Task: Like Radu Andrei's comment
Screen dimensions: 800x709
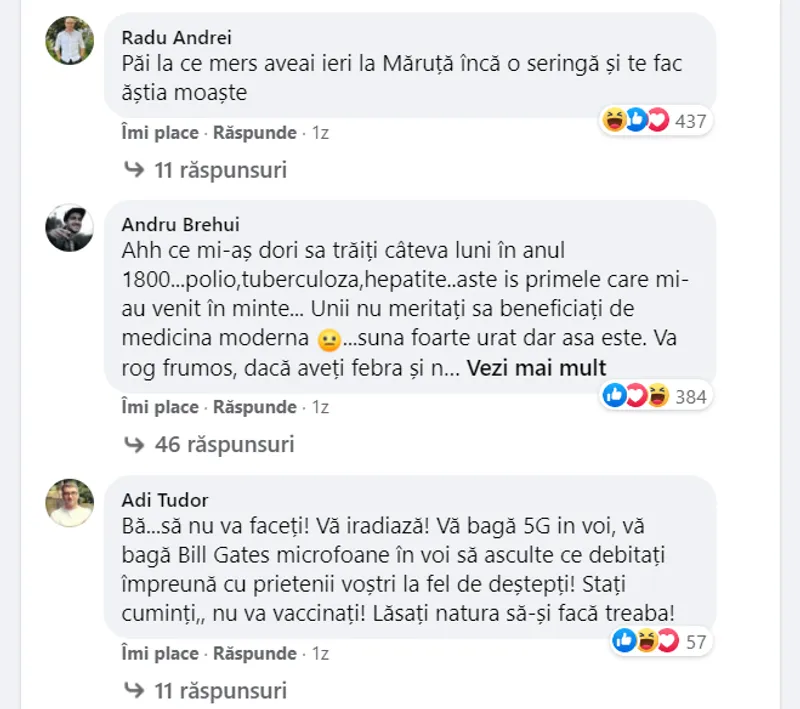Action: click(159, 132)
